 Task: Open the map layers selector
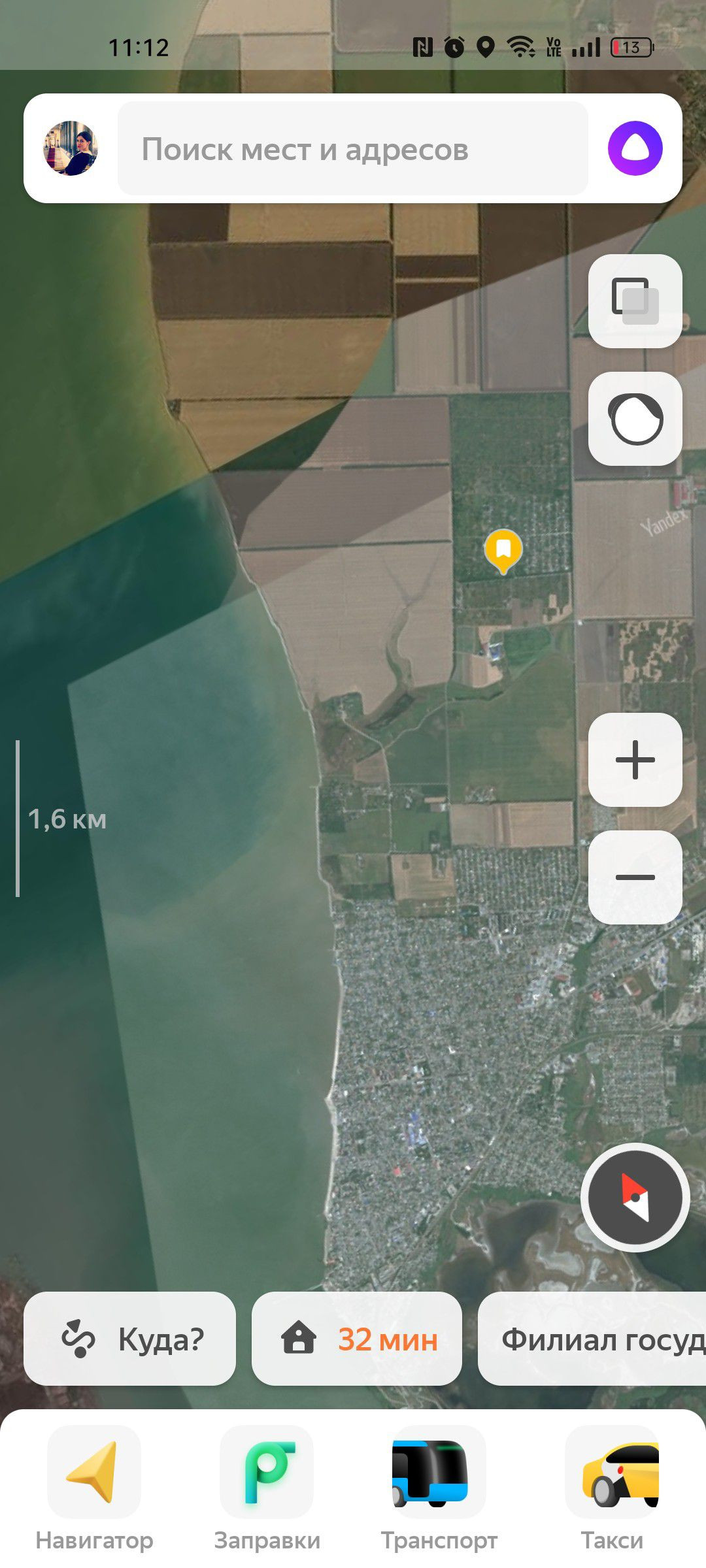635,301
